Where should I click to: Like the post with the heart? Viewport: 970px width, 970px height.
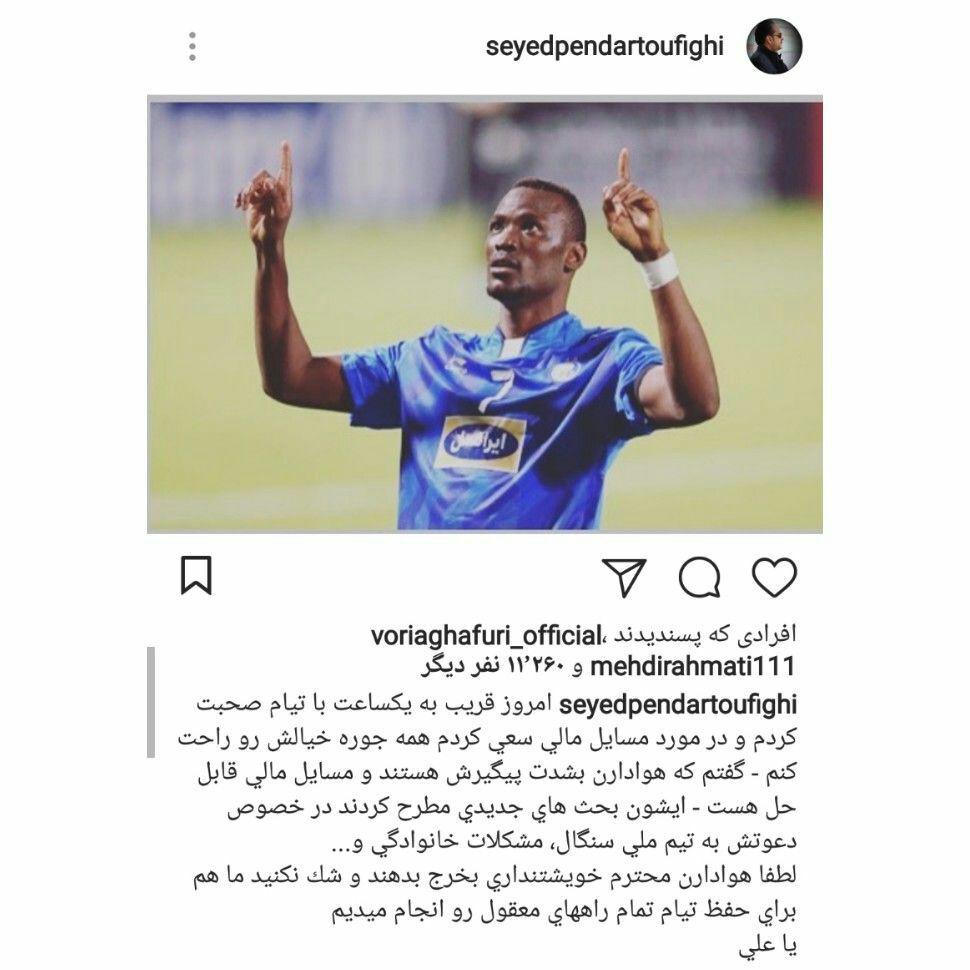pos(774,577)
